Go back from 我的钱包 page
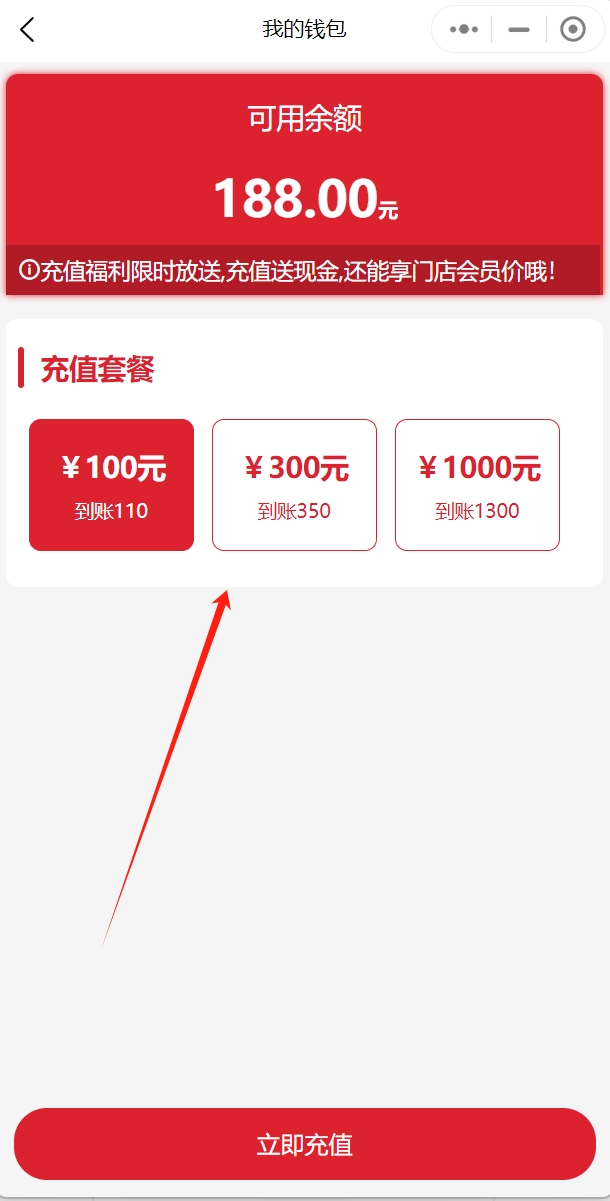 [x=27, y=30]
